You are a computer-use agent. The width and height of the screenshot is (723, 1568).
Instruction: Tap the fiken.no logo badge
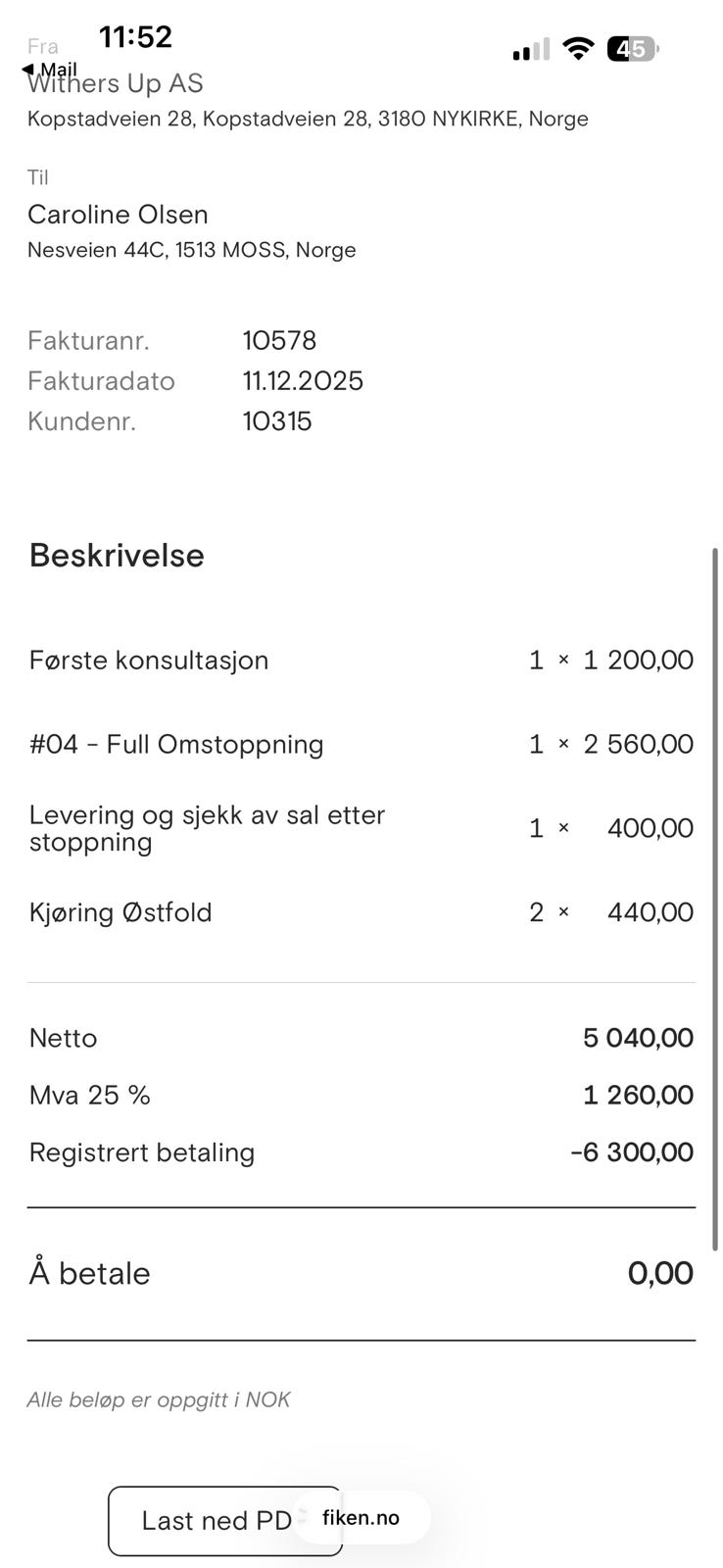[x=361, y=1517]
